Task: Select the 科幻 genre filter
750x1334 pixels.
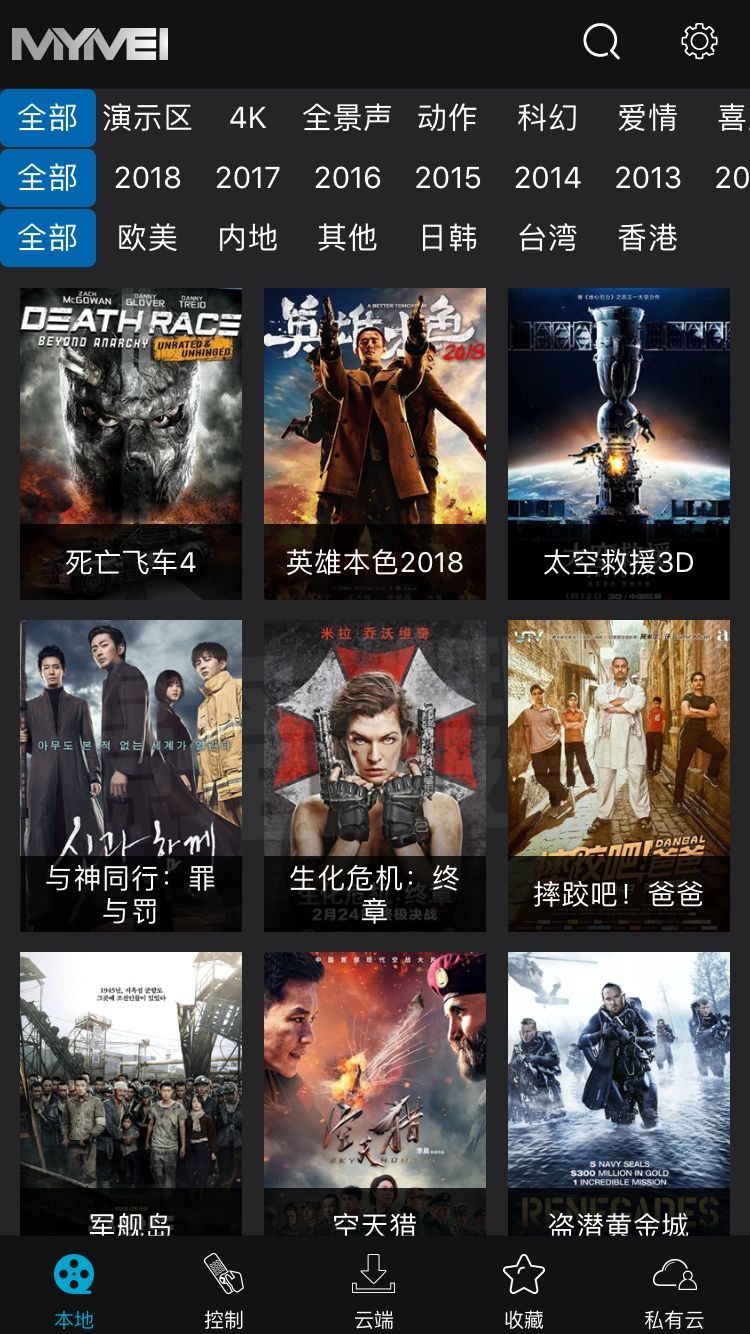Action: 547,118
